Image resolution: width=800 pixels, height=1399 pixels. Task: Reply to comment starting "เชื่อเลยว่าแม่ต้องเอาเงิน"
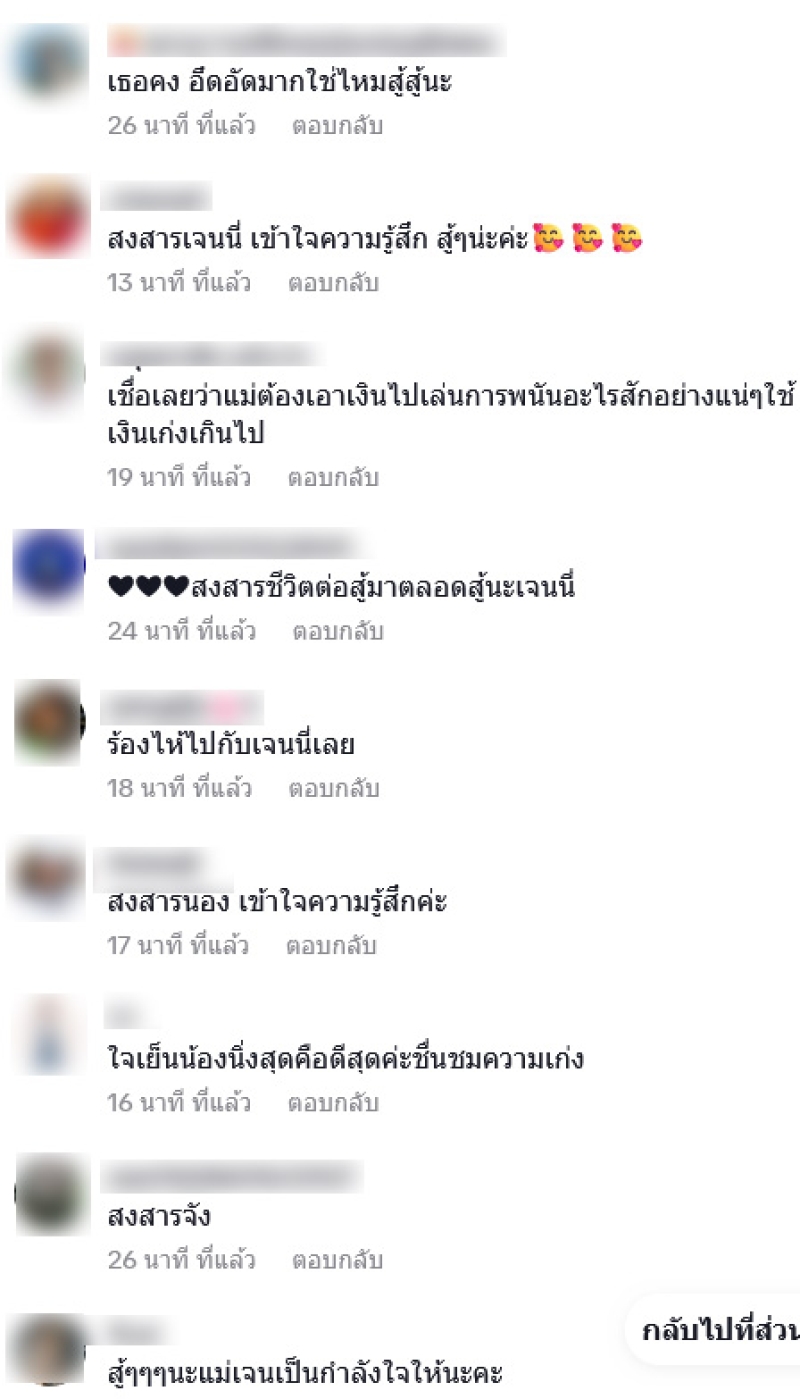pyautogui.click(x=333, y=479)
